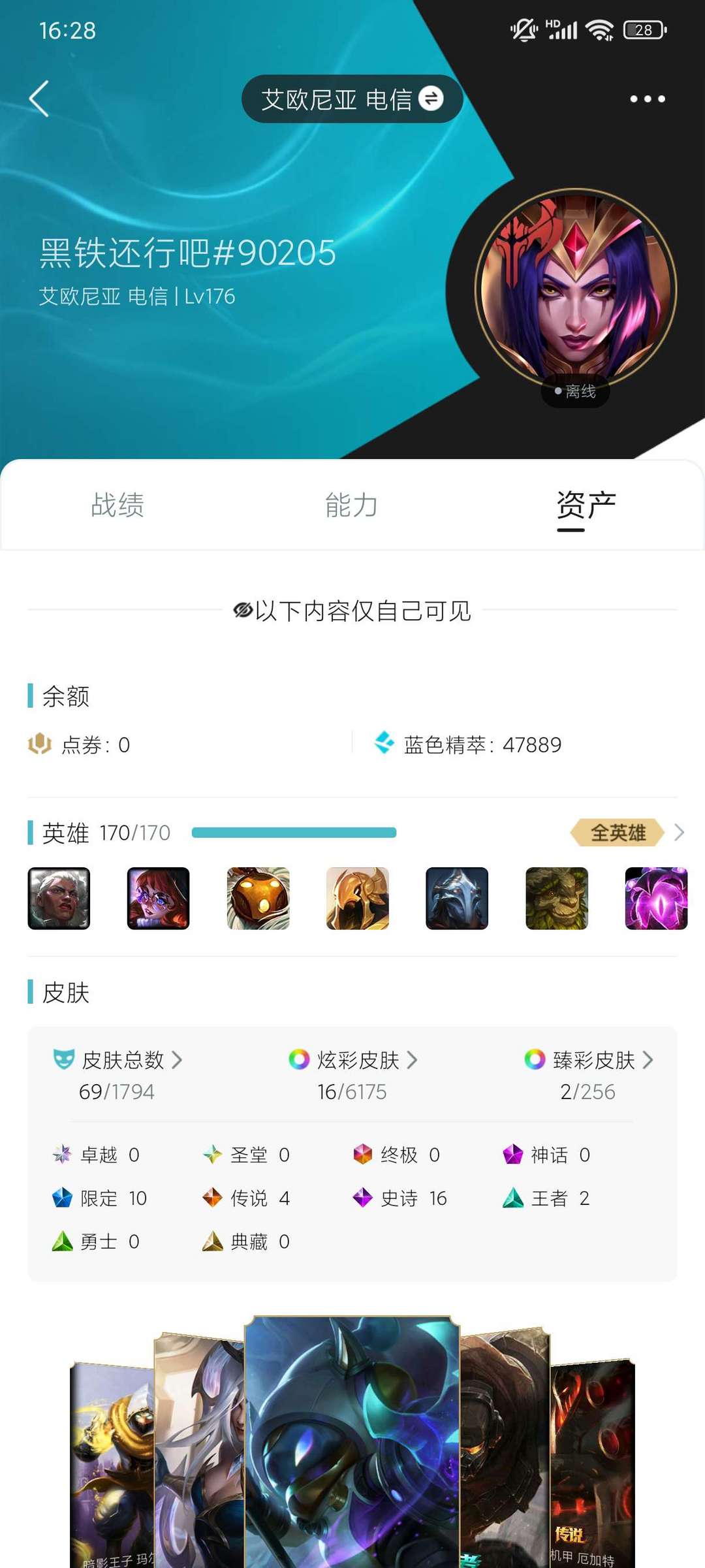Switch to the 能力 tab

(x=352, y=505)
